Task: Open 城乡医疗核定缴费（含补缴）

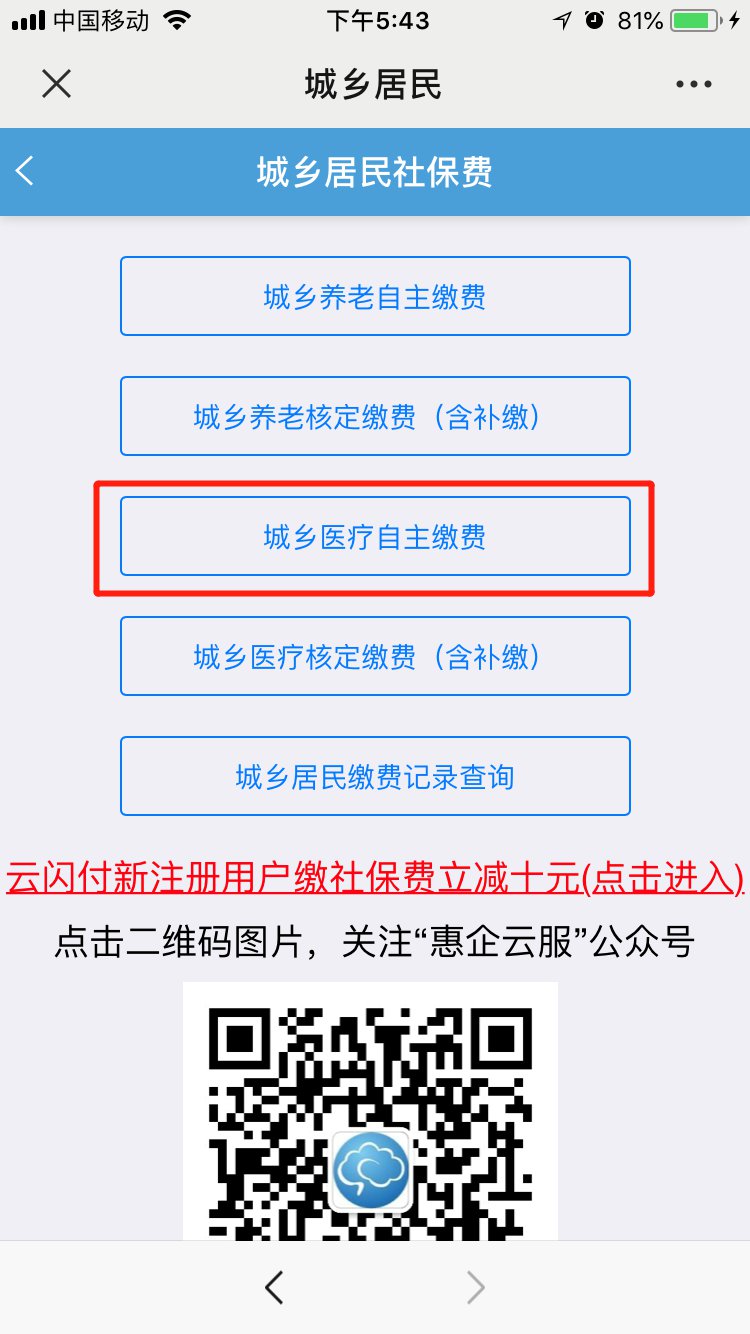Action: [375, 657]
